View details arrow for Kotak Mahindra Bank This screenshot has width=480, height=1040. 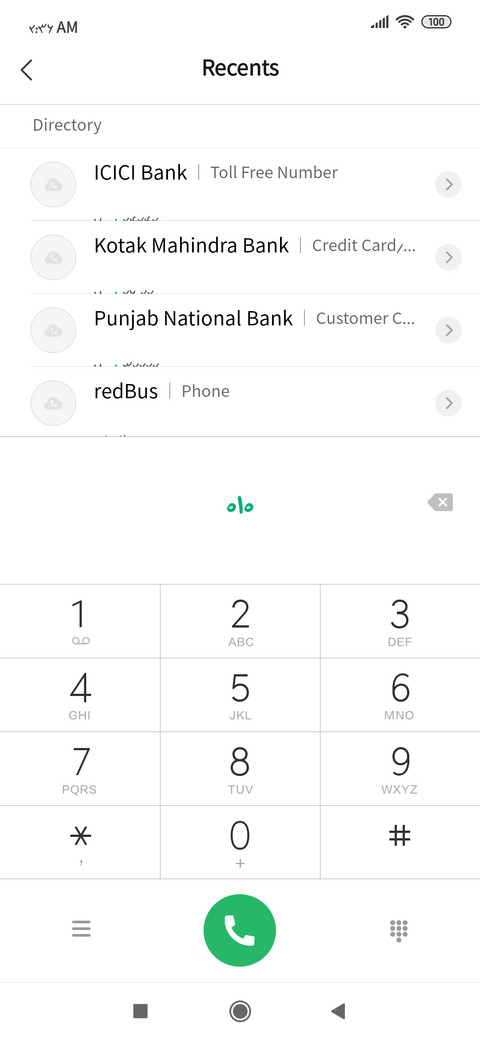(448, 257)
